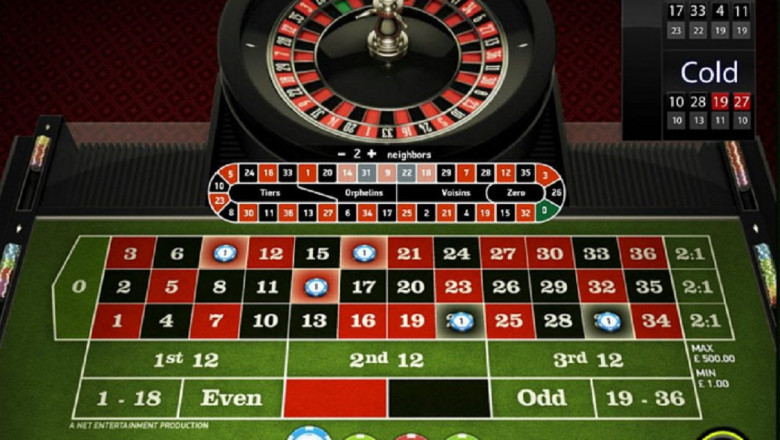Place a chip on number 17
Screen dimensions: 780x440
364,287
